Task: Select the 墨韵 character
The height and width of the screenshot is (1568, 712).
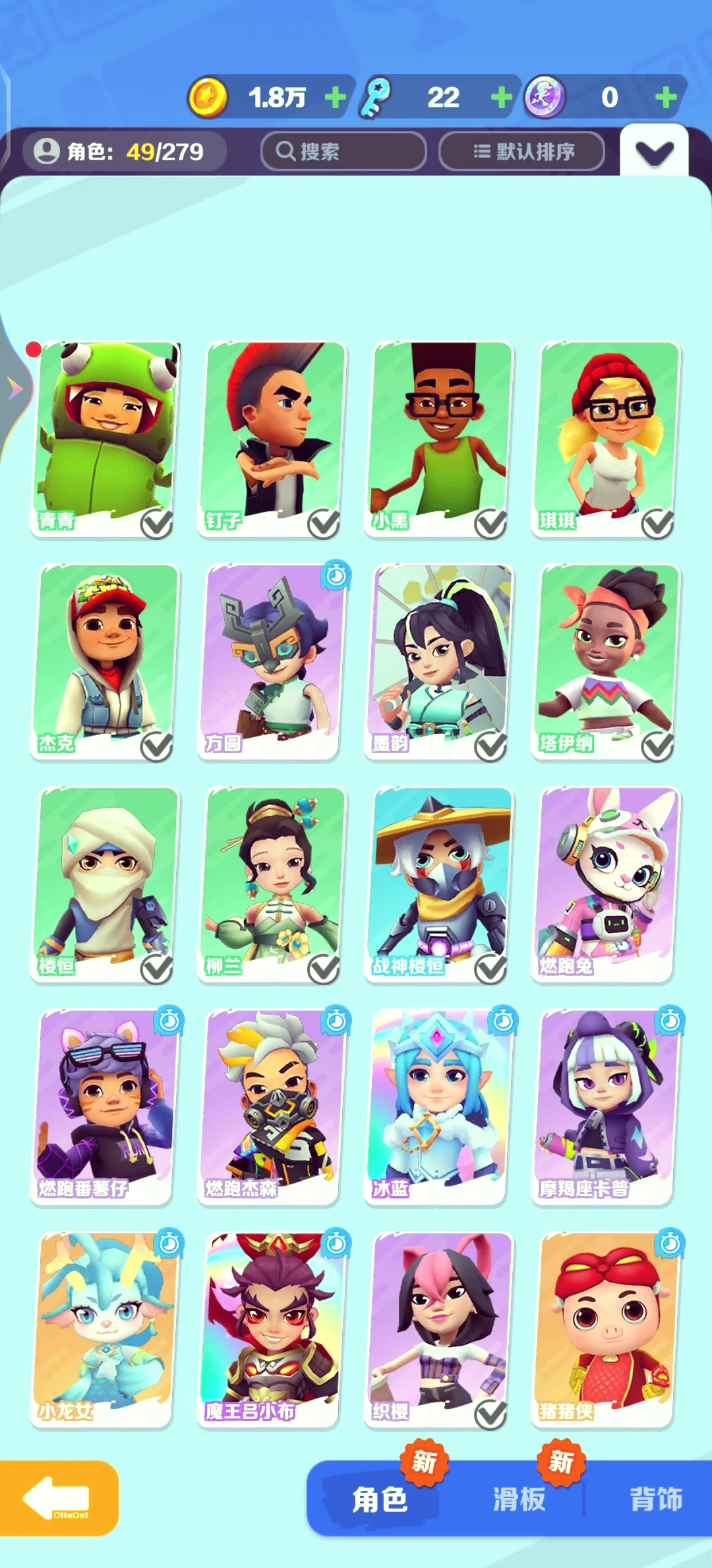Action: [x=439, y=661]
